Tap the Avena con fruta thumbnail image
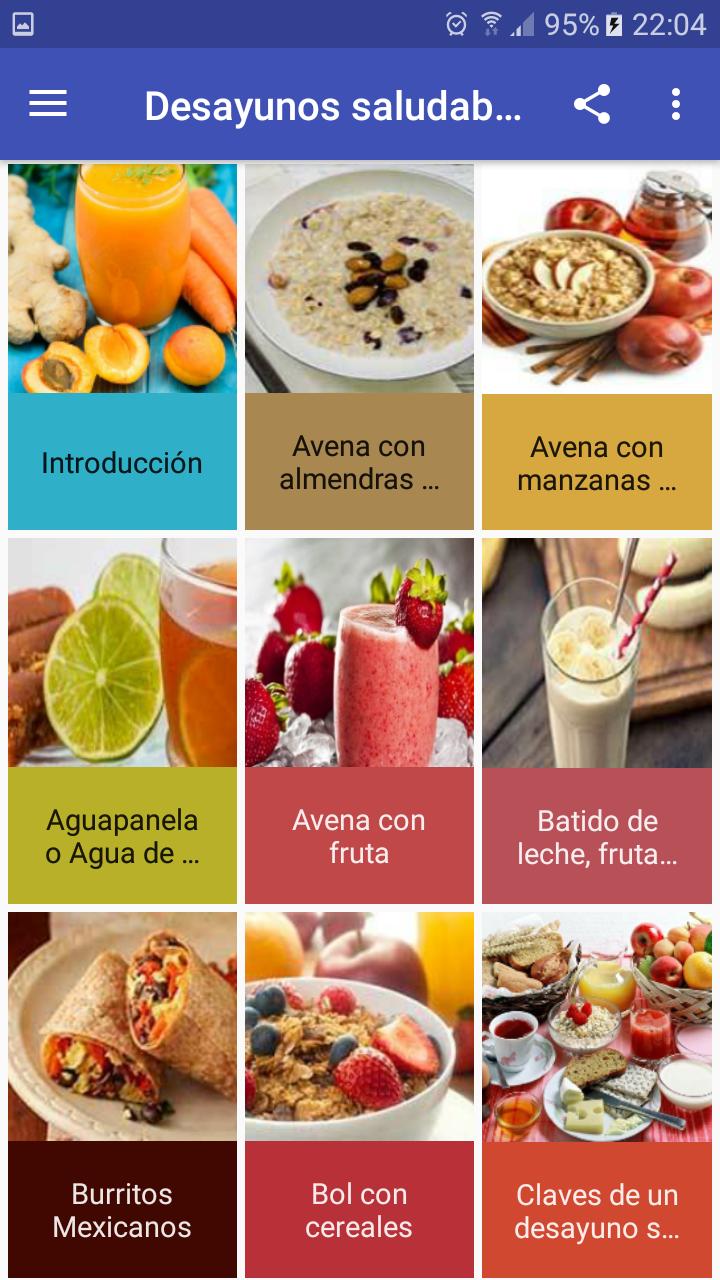The width and height of the screenshot is (720, 1280). click(358, 652)
